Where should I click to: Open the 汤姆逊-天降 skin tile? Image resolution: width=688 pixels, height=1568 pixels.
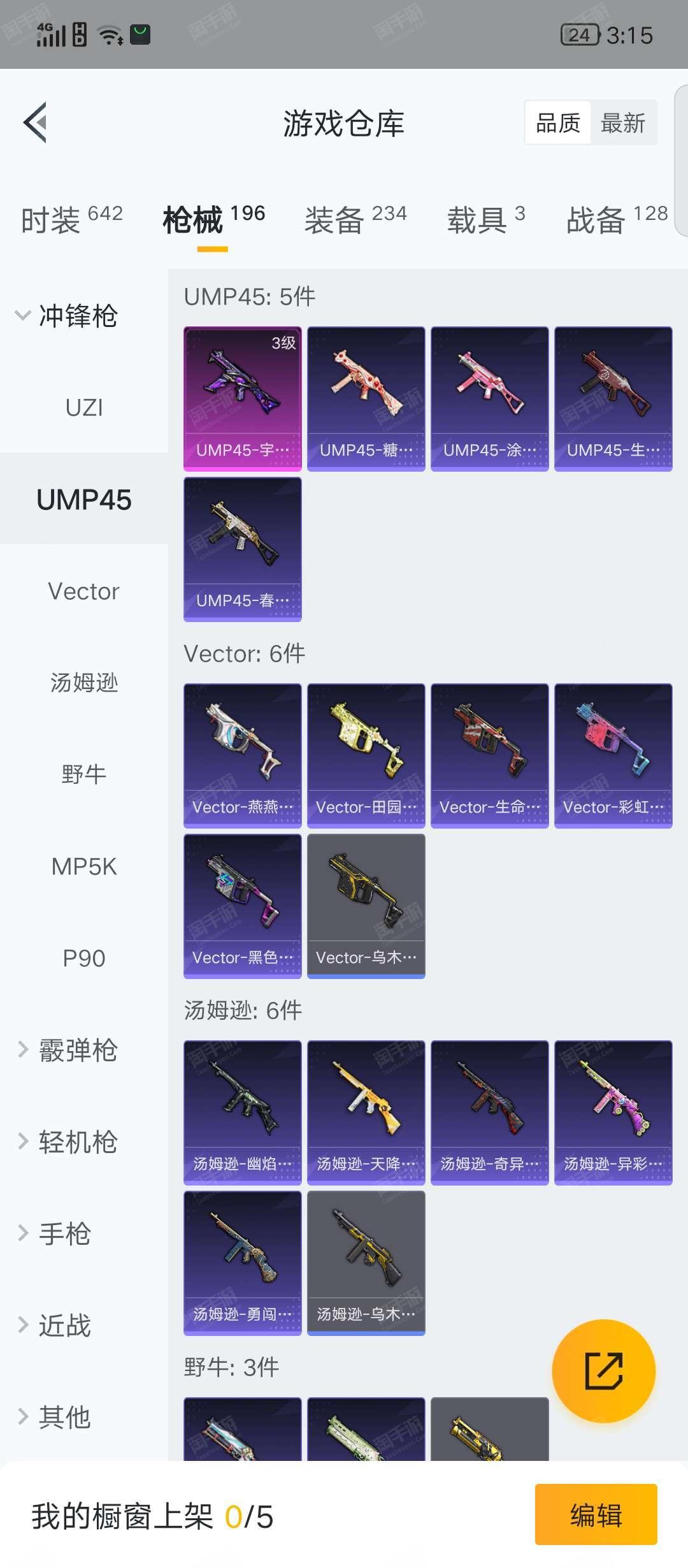366,1113
